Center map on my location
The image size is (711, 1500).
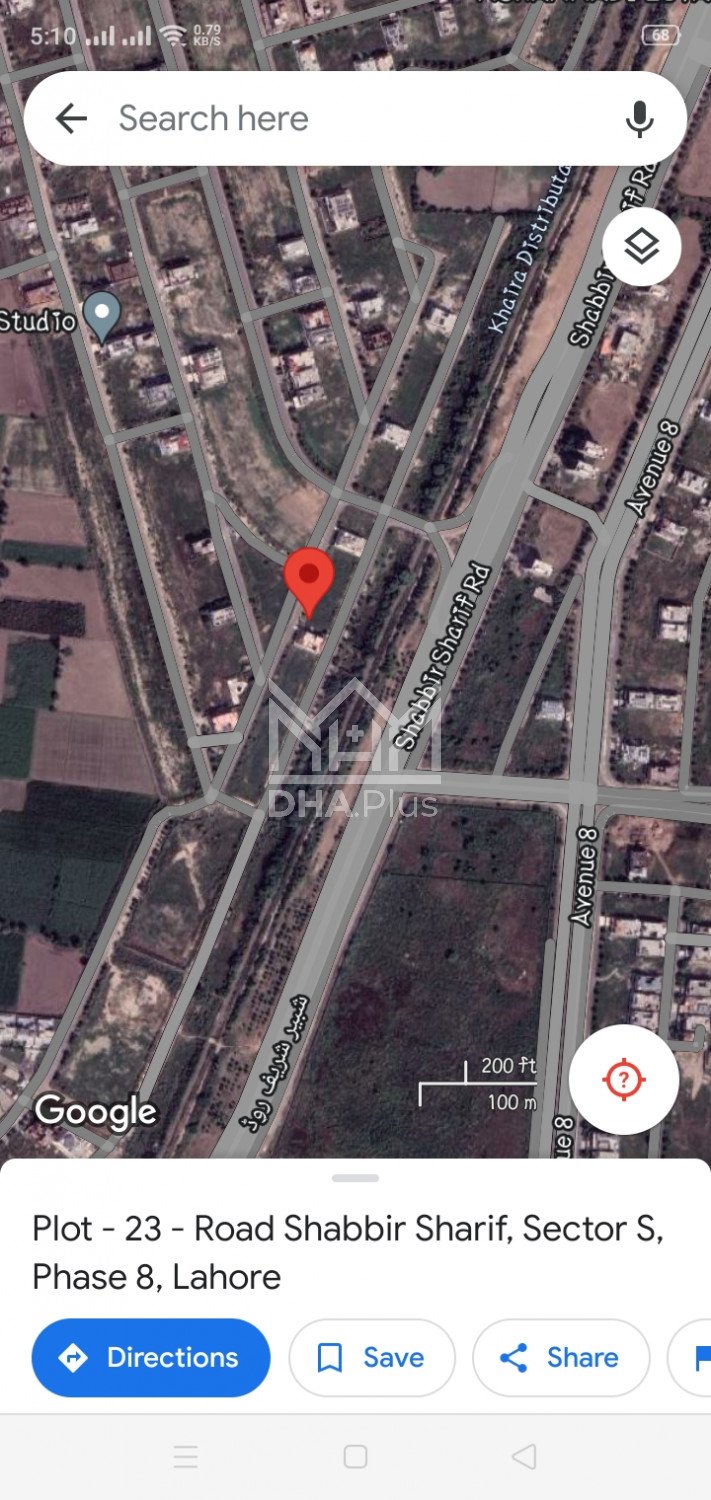click(624, 1080)
